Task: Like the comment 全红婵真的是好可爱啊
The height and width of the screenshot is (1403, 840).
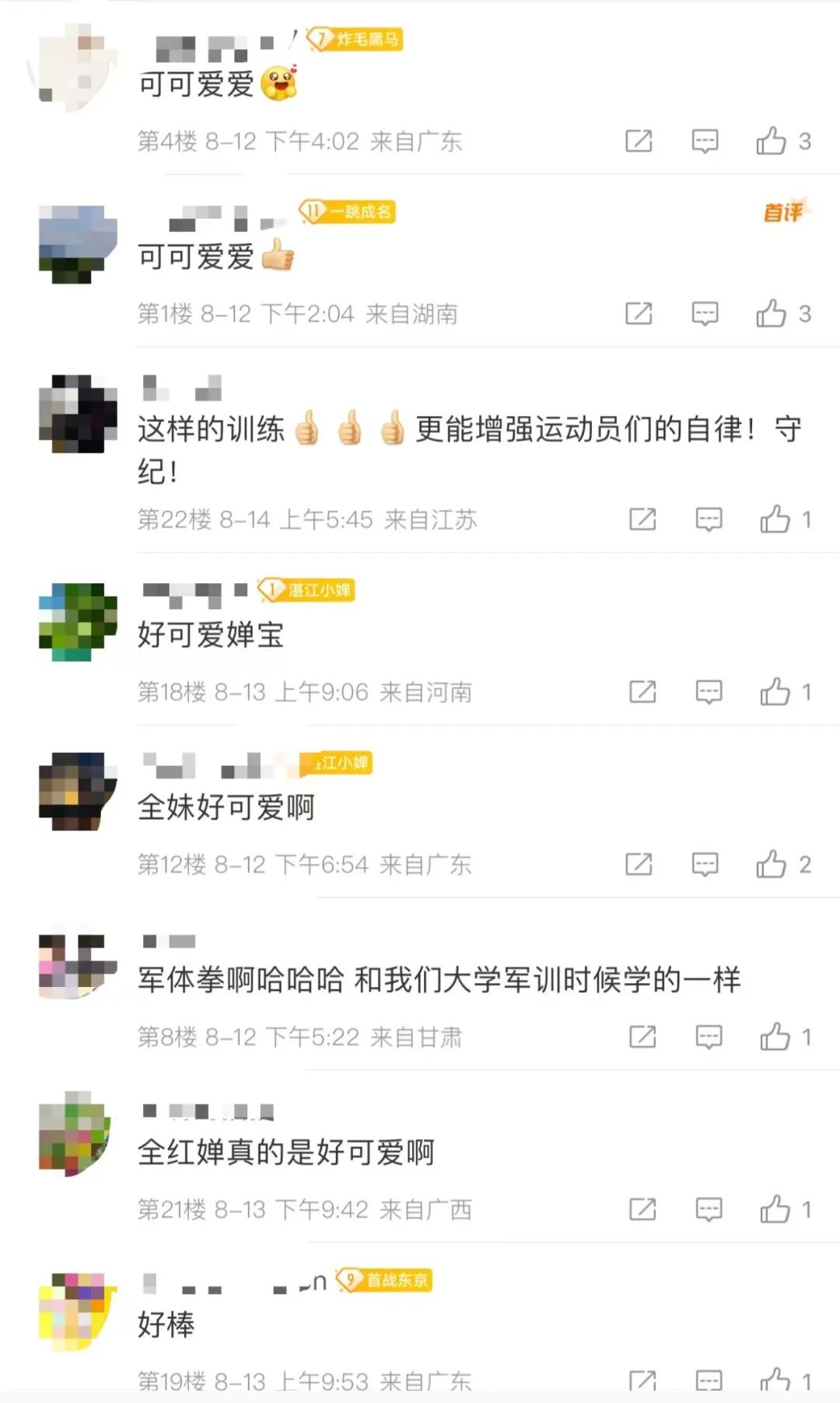Action: (x=775, y=1209)
